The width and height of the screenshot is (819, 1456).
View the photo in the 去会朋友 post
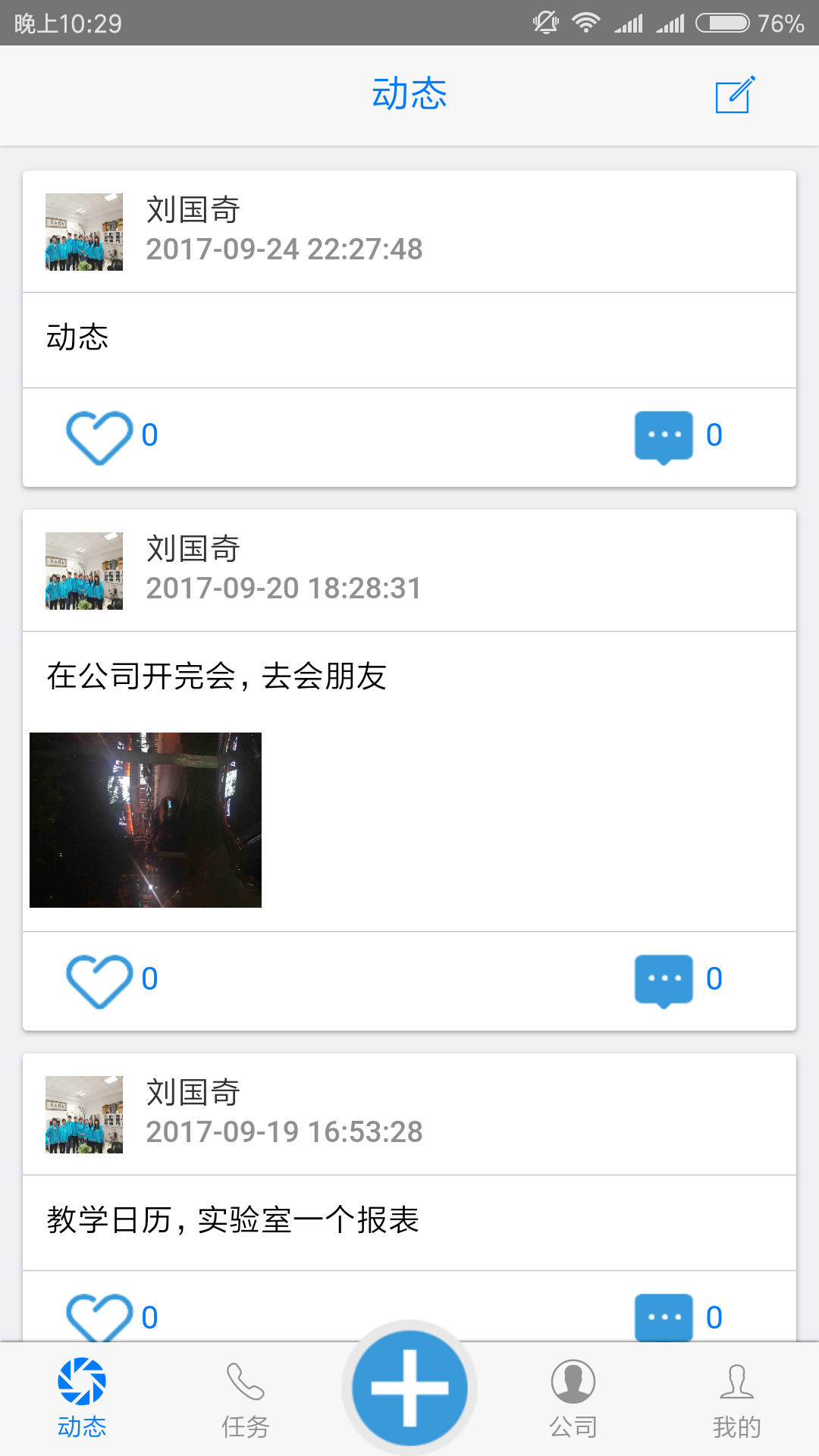[x=146, y=820]
